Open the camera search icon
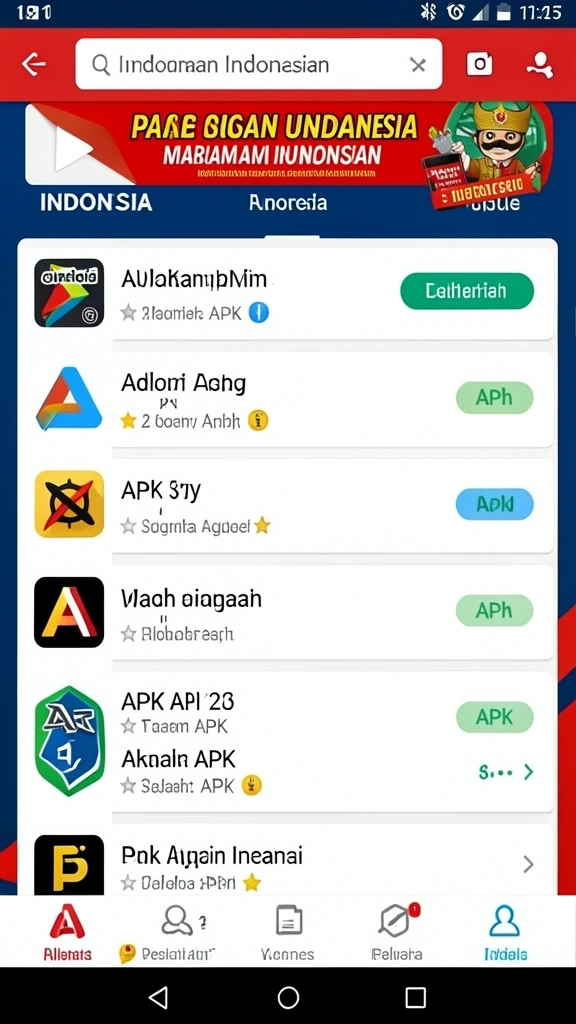This screenshot has width=576, height=1024. [x=479, y=63]
